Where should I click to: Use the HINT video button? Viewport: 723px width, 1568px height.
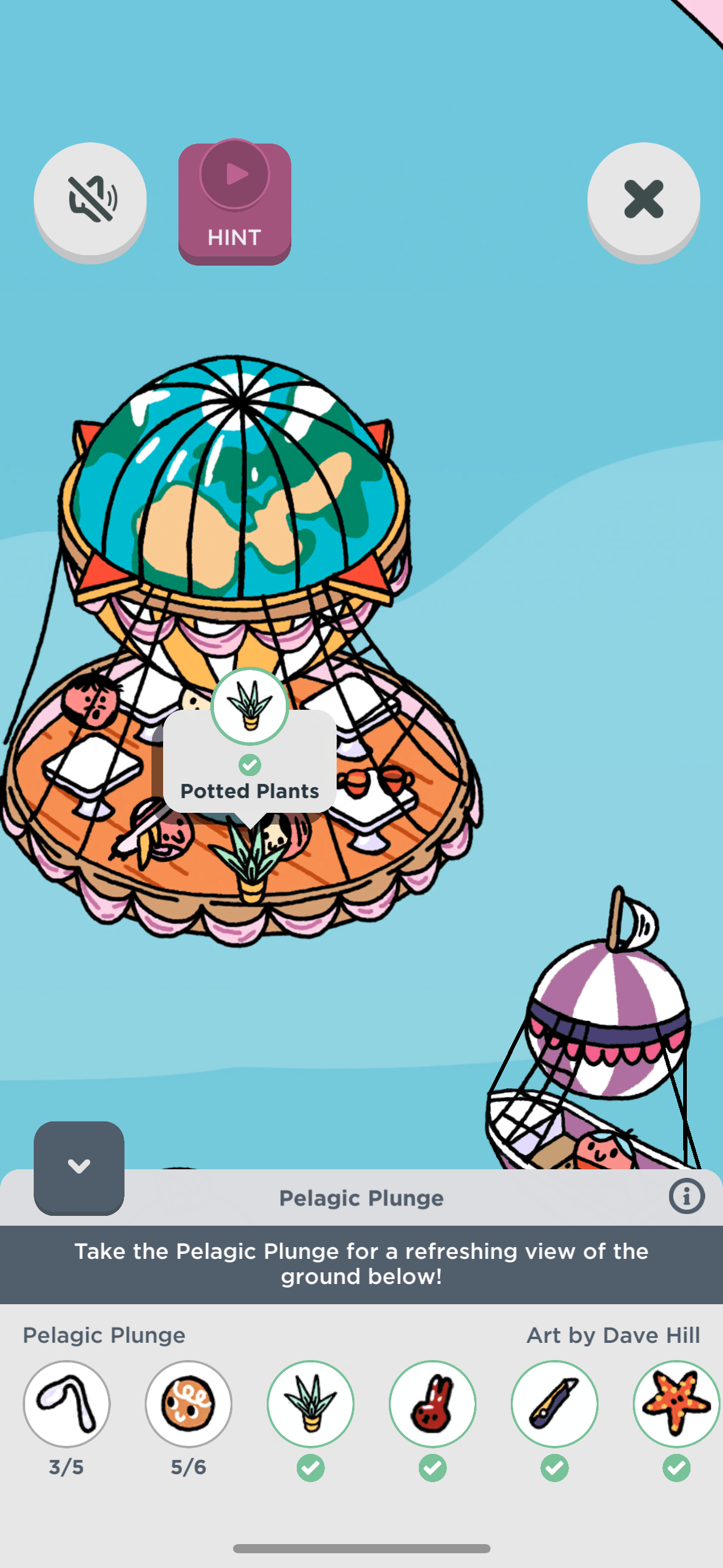tap(234, 203)
